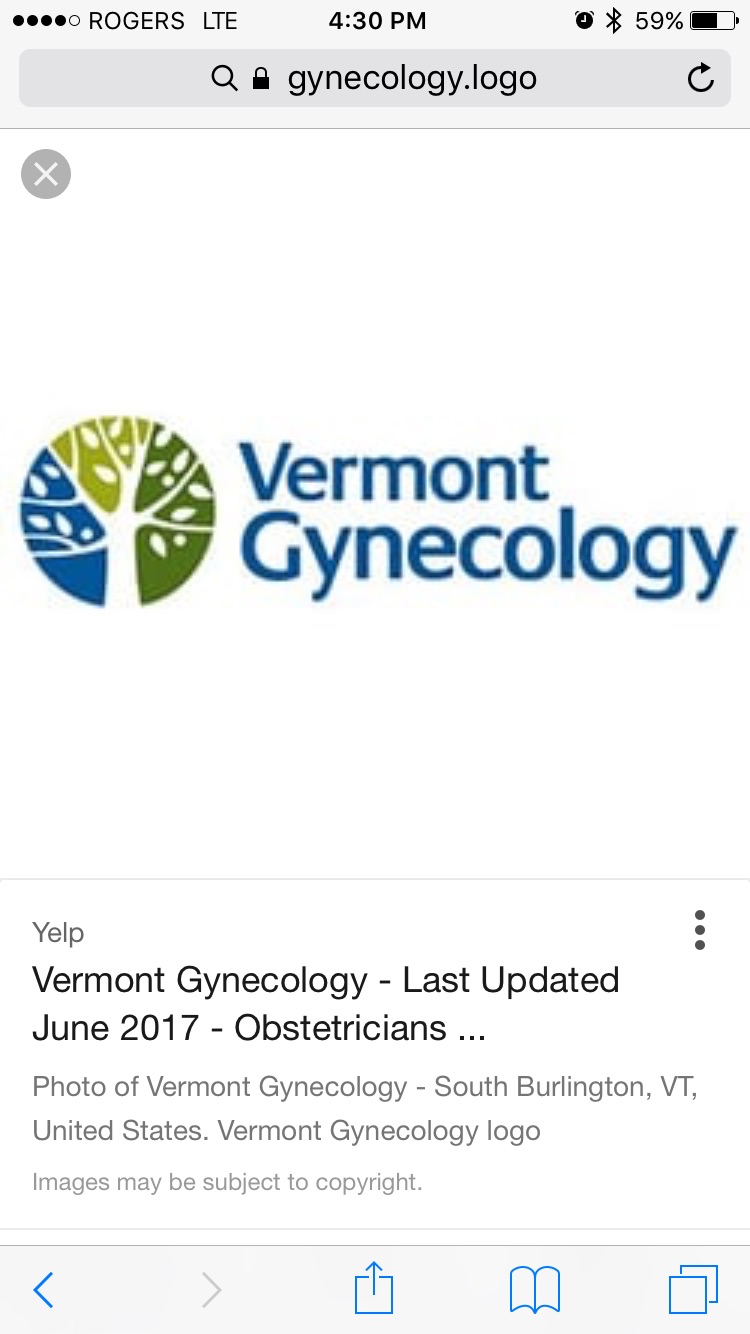
Task: Close the image preview
Action: (46, 174)
